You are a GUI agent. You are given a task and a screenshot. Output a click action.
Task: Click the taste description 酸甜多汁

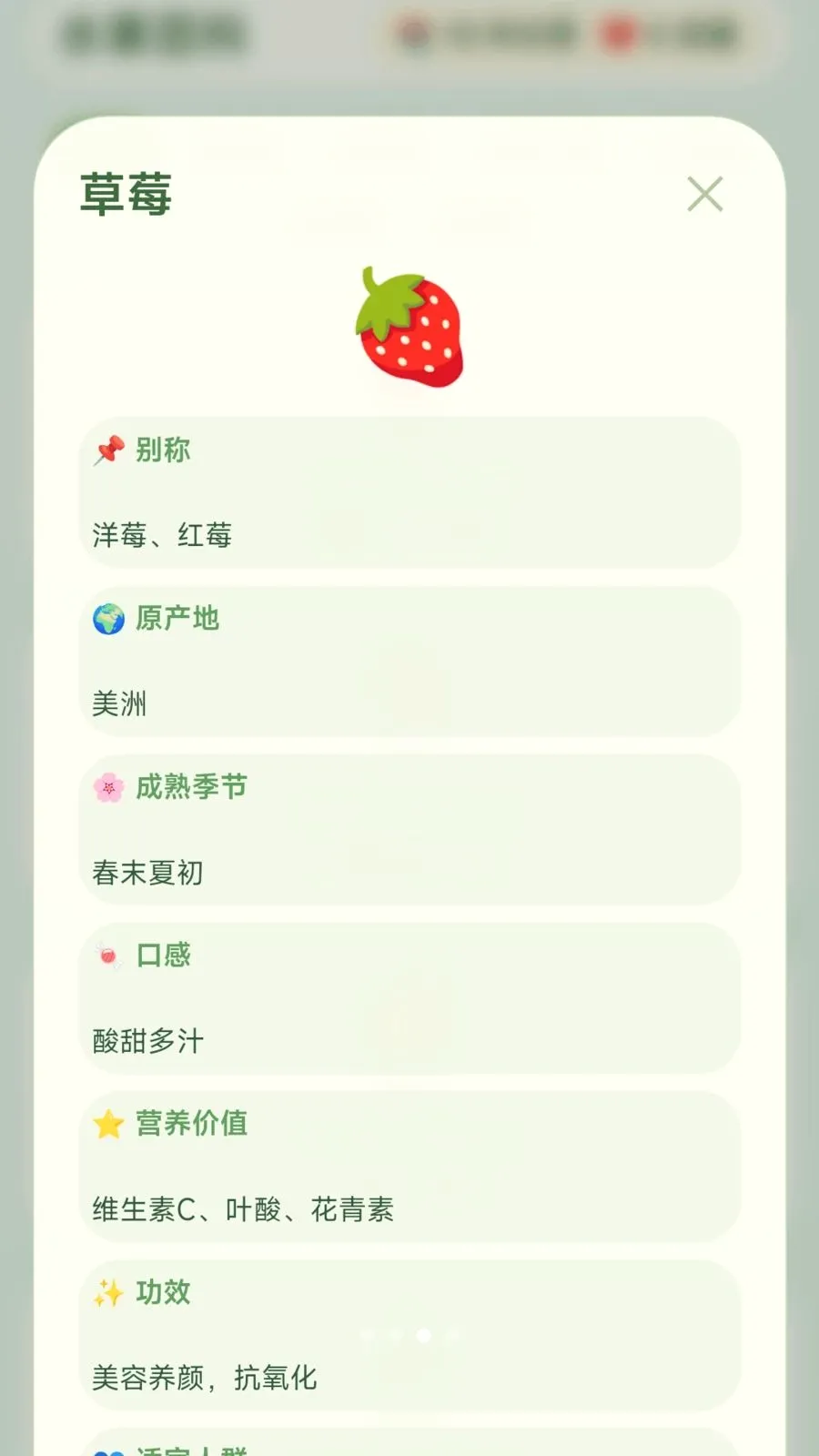(x=149, y=1041)
